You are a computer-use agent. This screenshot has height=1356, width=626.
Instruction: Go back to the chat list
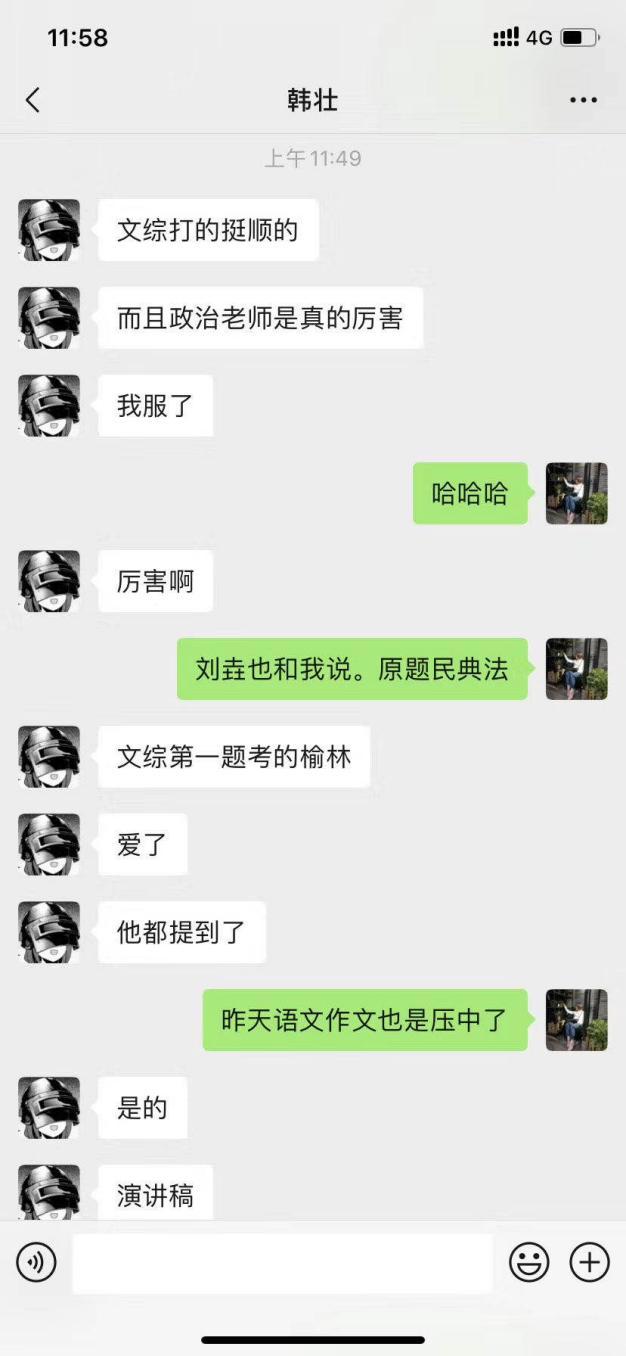33,100
